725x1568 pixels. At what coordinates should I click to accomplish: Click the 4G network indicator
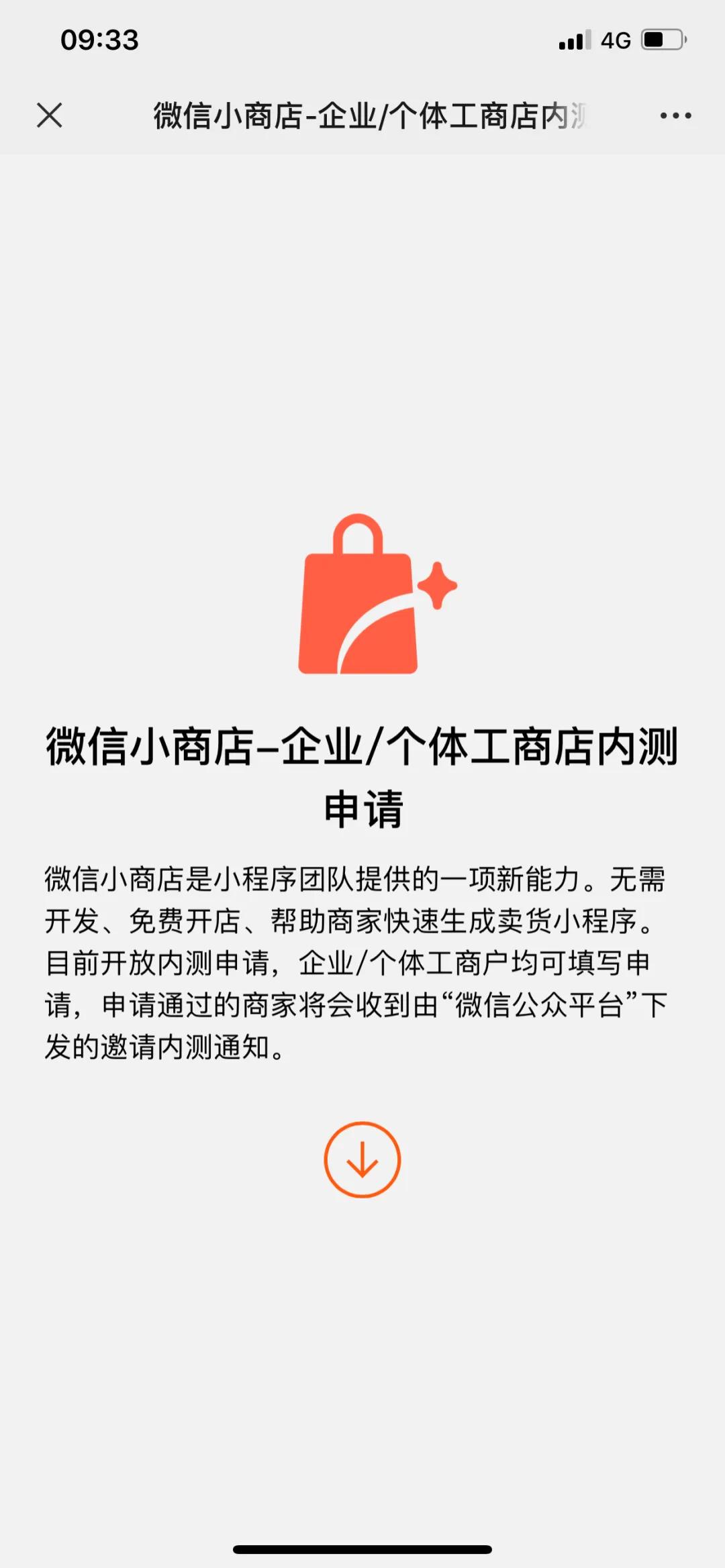point(614,42)
